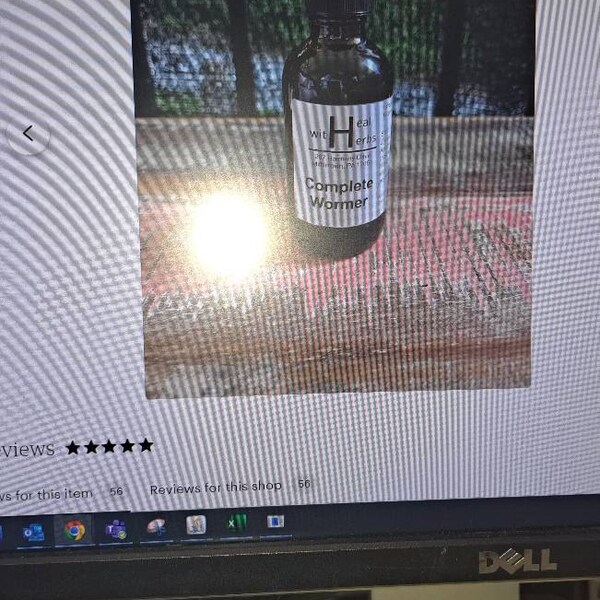Switch to Reviews for this shop tab
The width and height of the screenshot is (600, 600).
(216, 487)
